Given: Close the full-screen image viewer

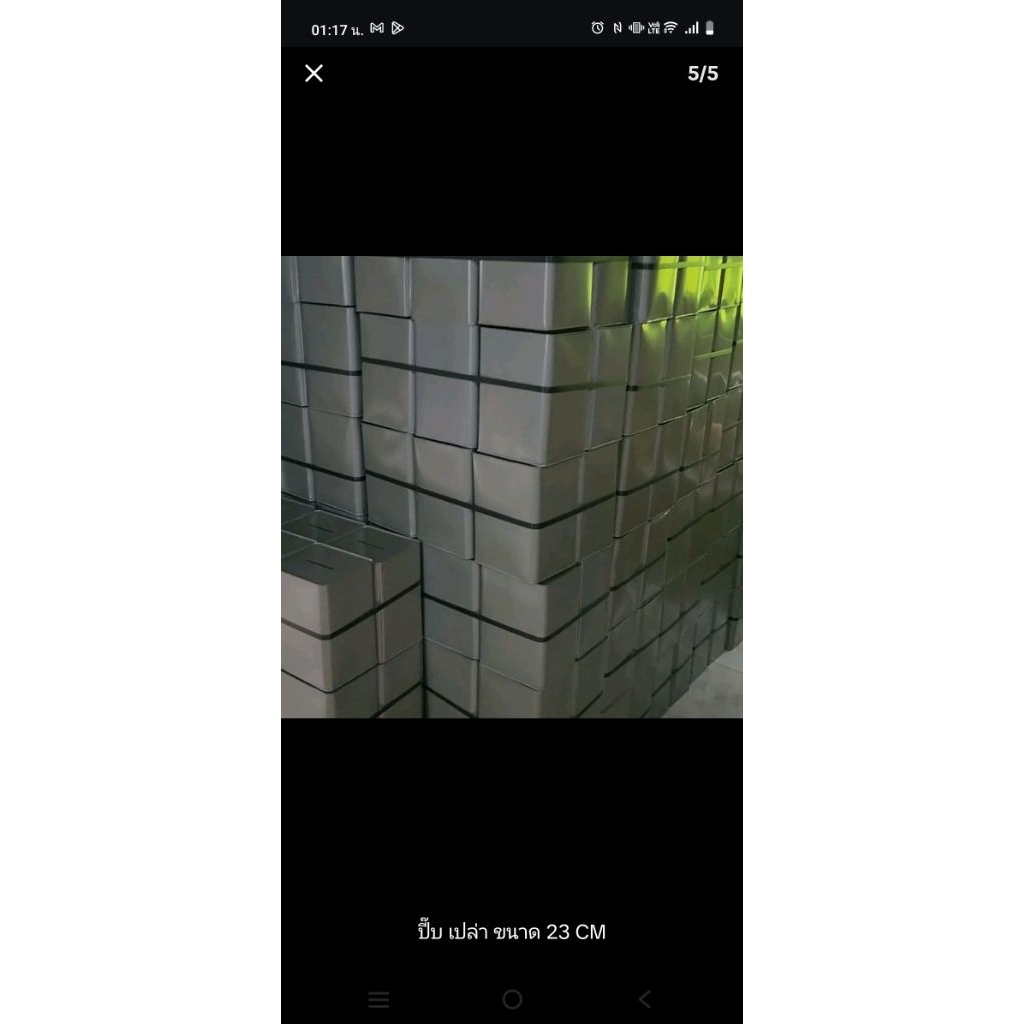Looking at the screenshot, I should pyautogui.click(x=314, y=73).
